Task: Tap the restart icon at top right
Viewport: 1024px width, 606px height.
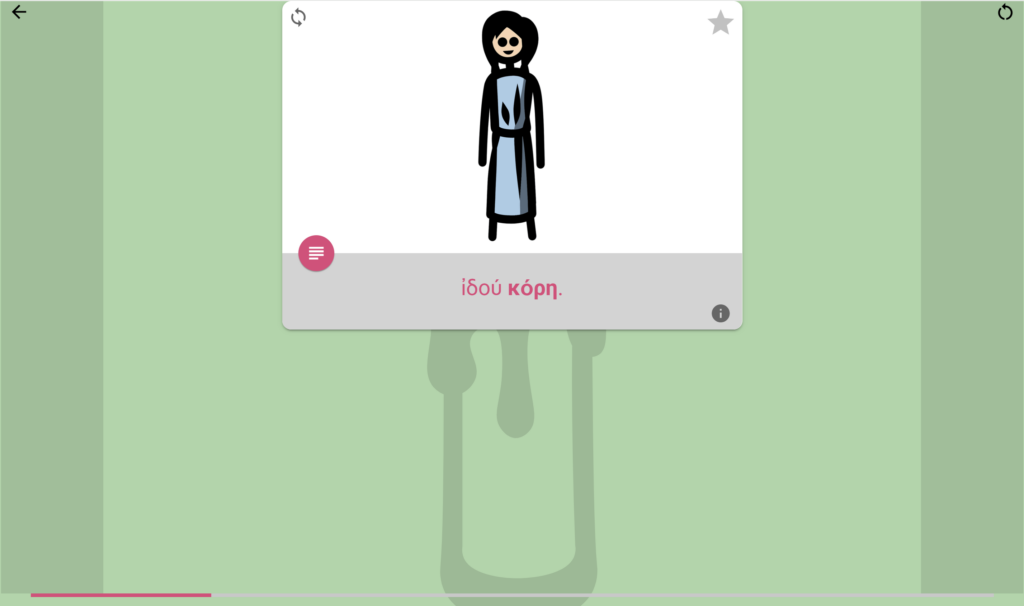Action: [x=1005, y=12]
